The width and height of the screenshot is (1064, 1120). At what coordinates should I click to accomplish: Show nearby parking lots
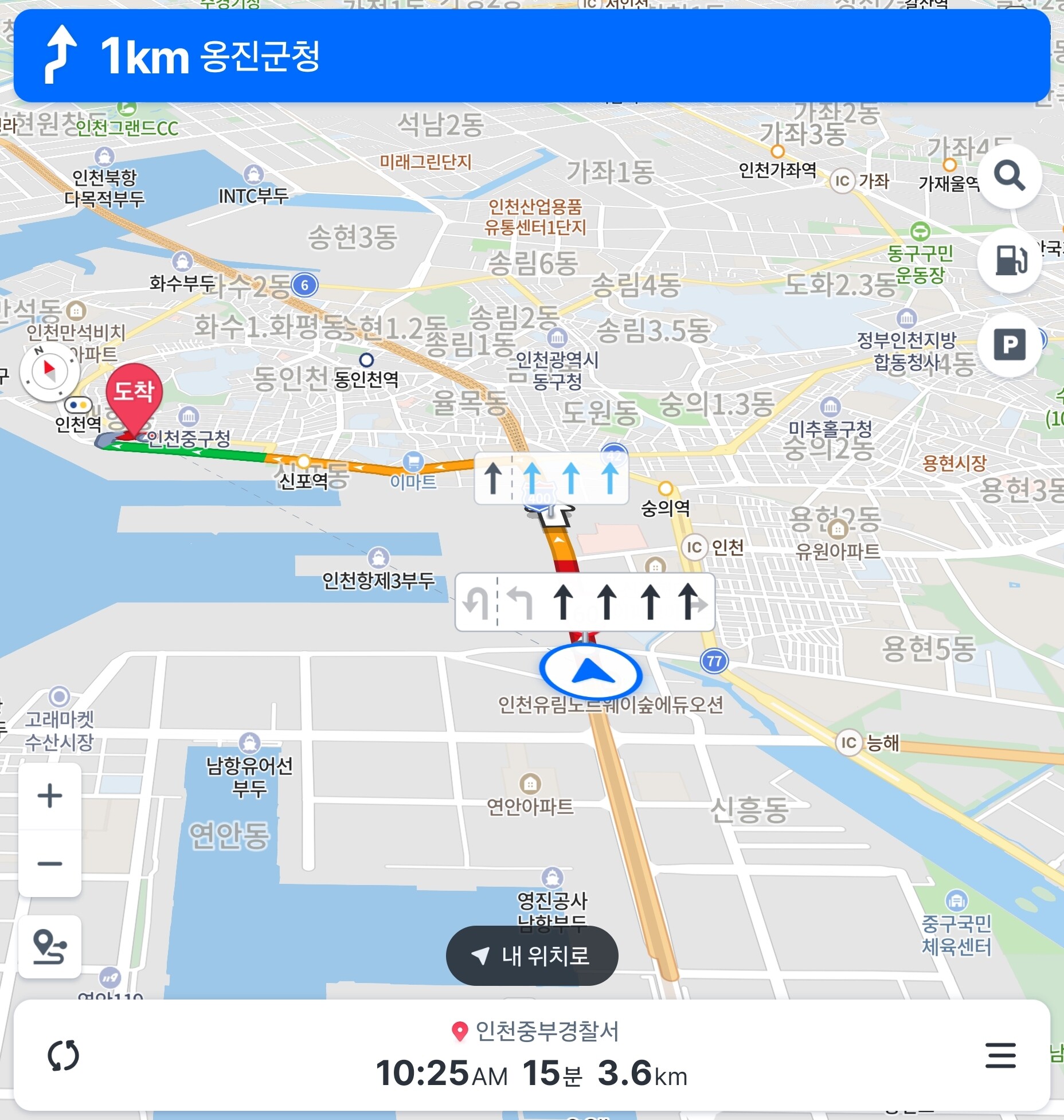[x=1009, y=344]
